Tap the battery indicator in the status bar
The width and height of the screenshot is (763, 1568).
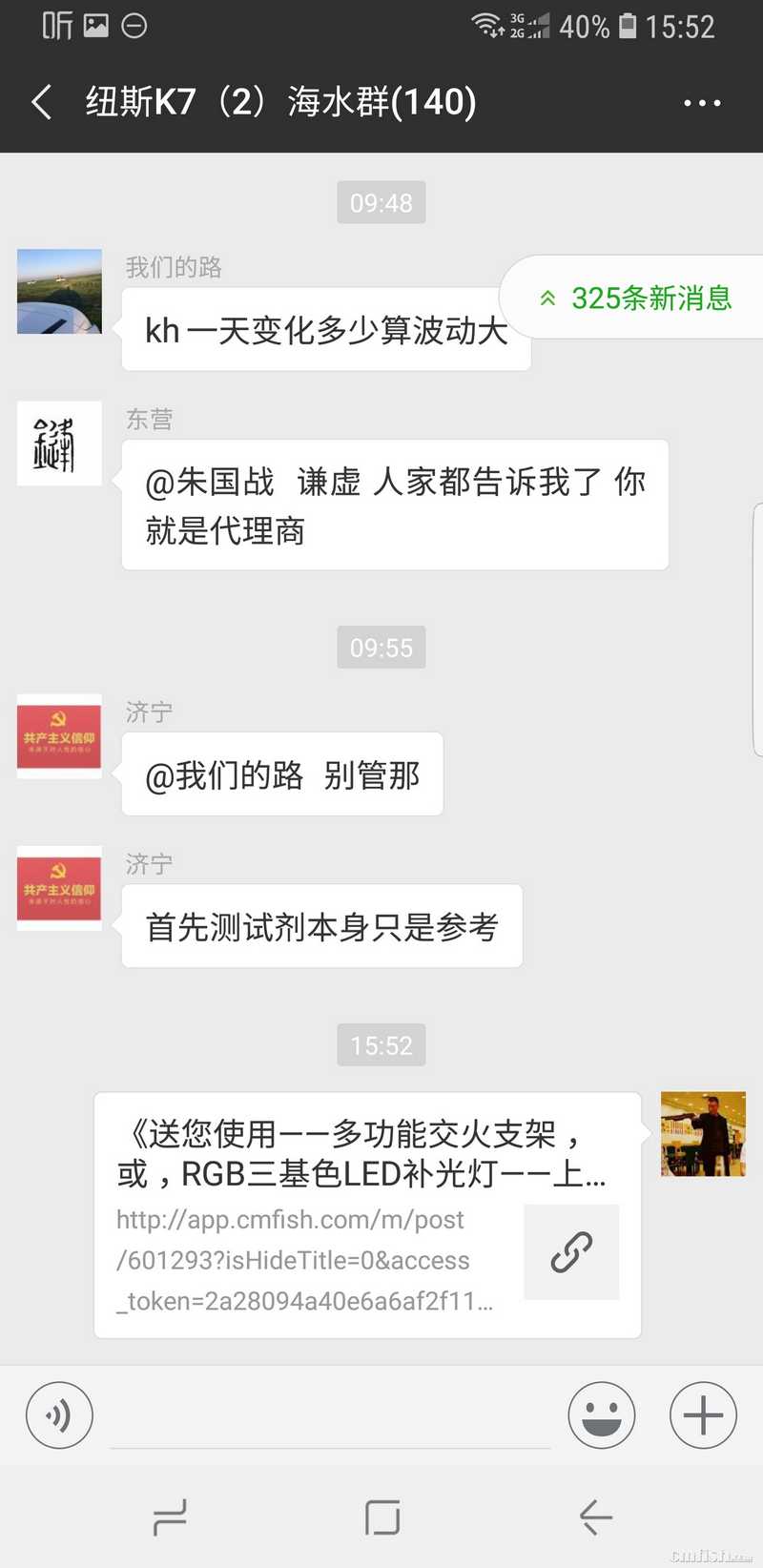point(629,26)
